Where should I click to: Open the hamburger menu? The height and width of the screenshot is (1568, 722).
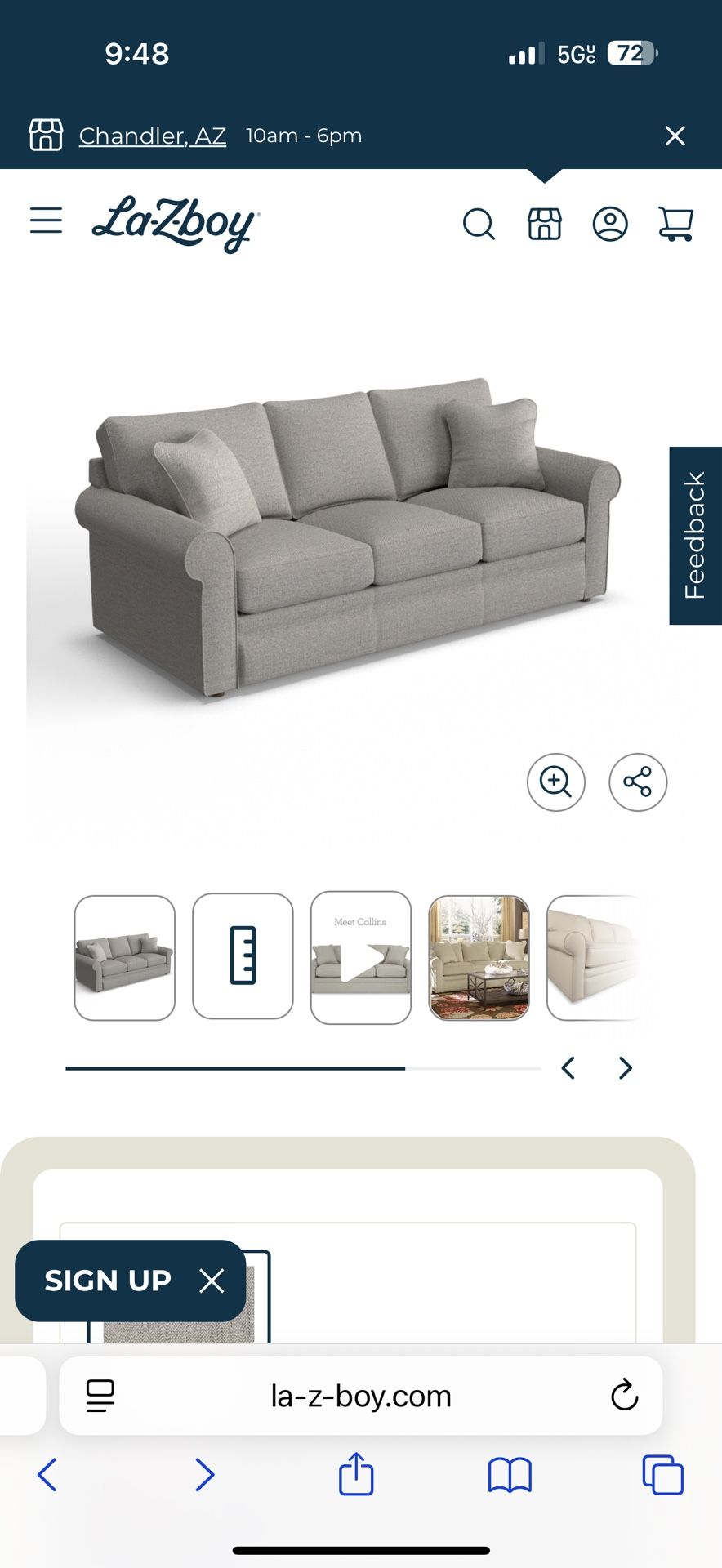pyautogui.click(x=46, y=221)
